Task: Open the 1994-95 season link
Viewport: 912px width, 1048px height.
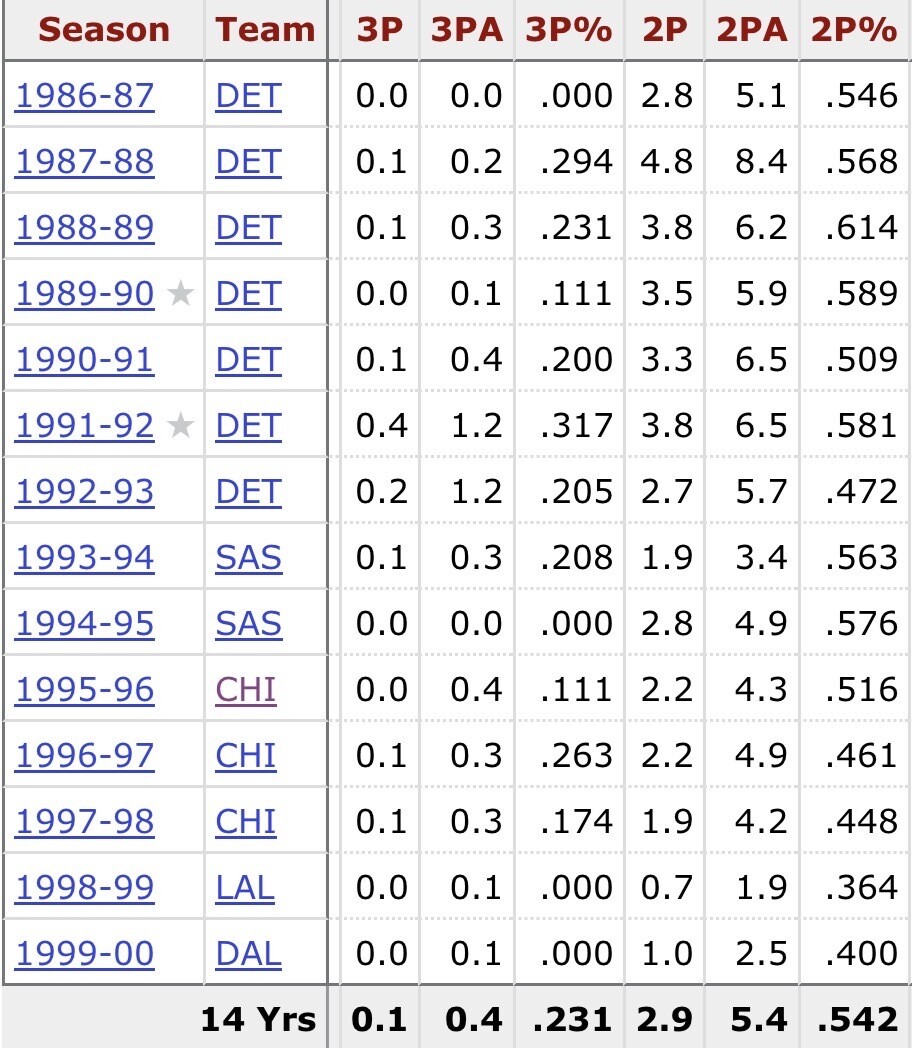Action: (x=85, y=624)
